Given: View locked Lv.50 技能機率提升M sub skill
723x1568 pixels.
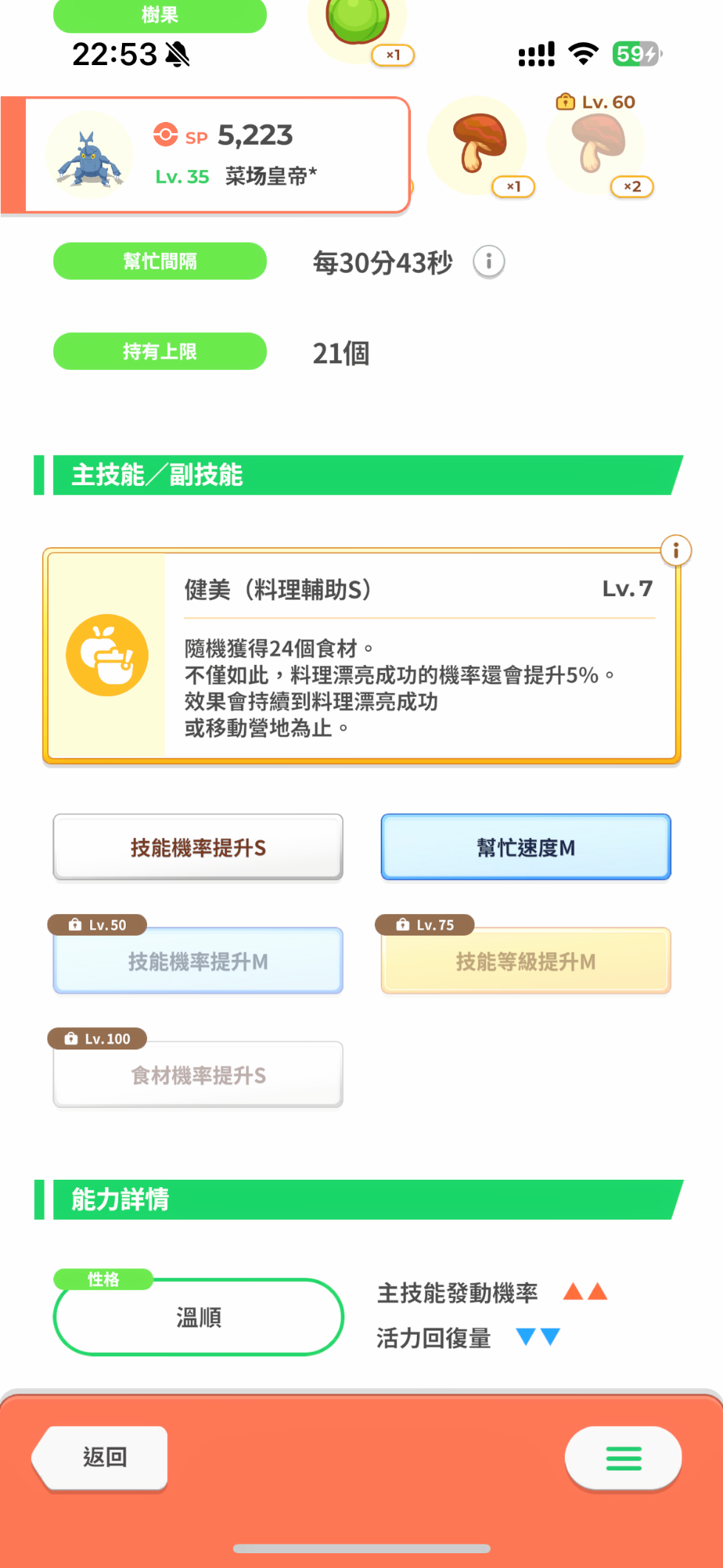Looking at the screenshot, I should (x=198, y=961).
